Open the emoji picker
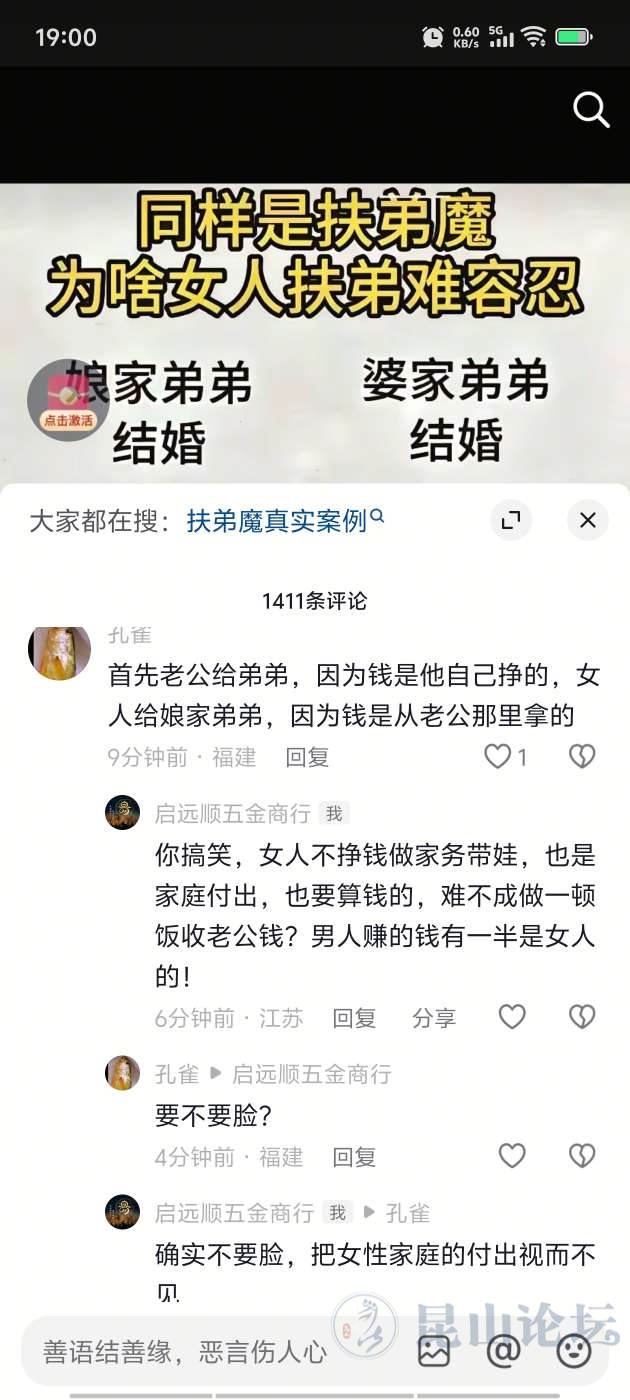The height and width of the screenshot is (1400, 630). pos(574,1352)
